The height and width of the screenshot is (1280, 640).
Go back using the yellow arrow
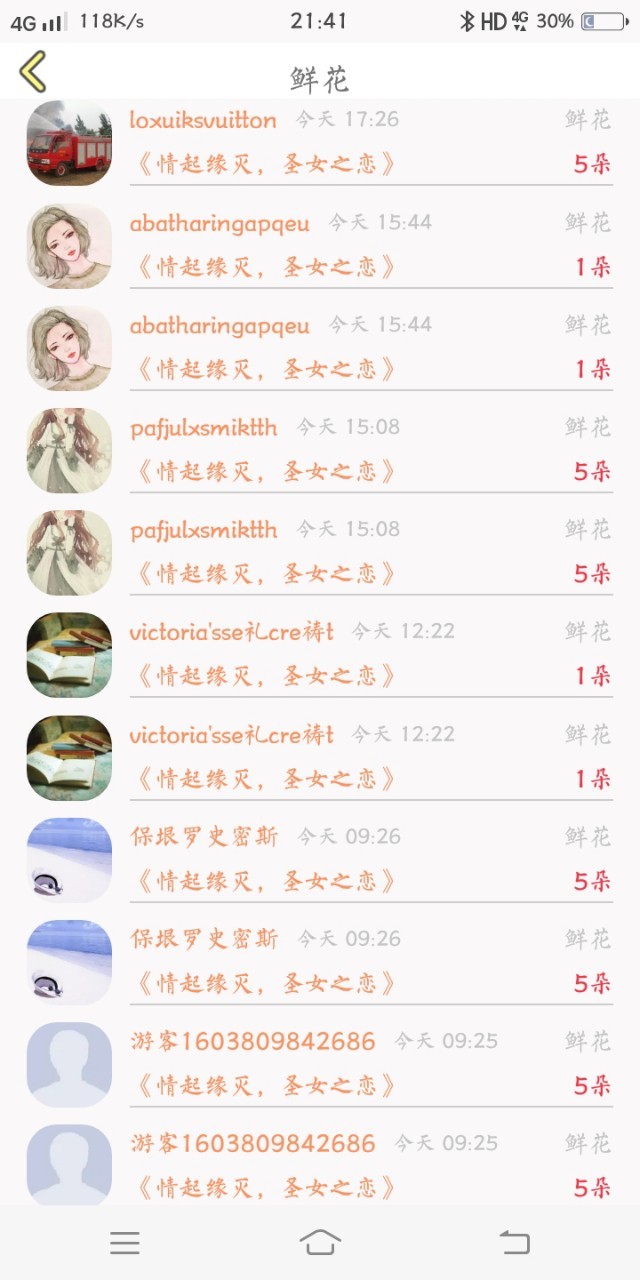pos(33,72)
